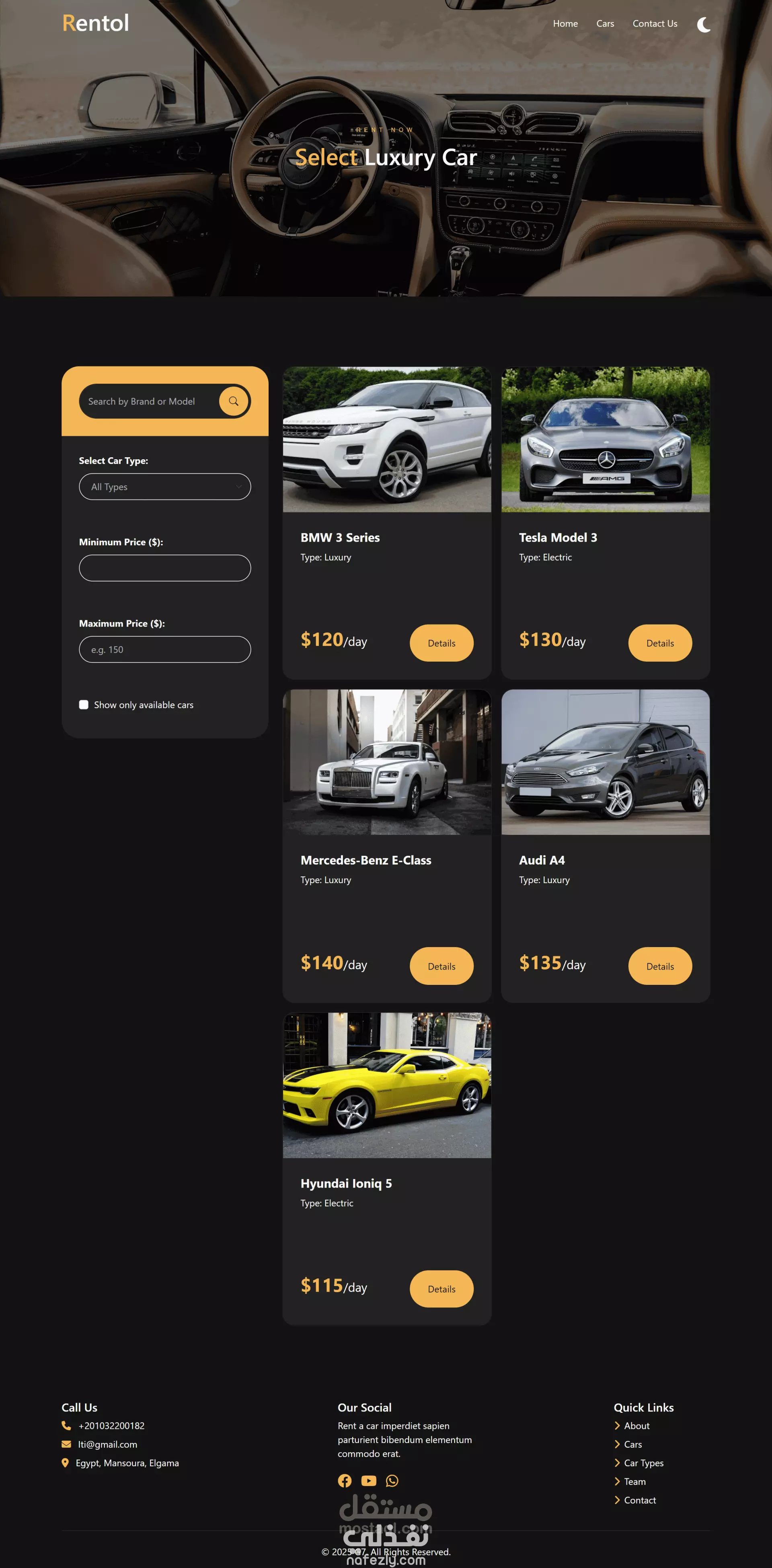Tap the Search by Brand or Model field

(149, 401)
